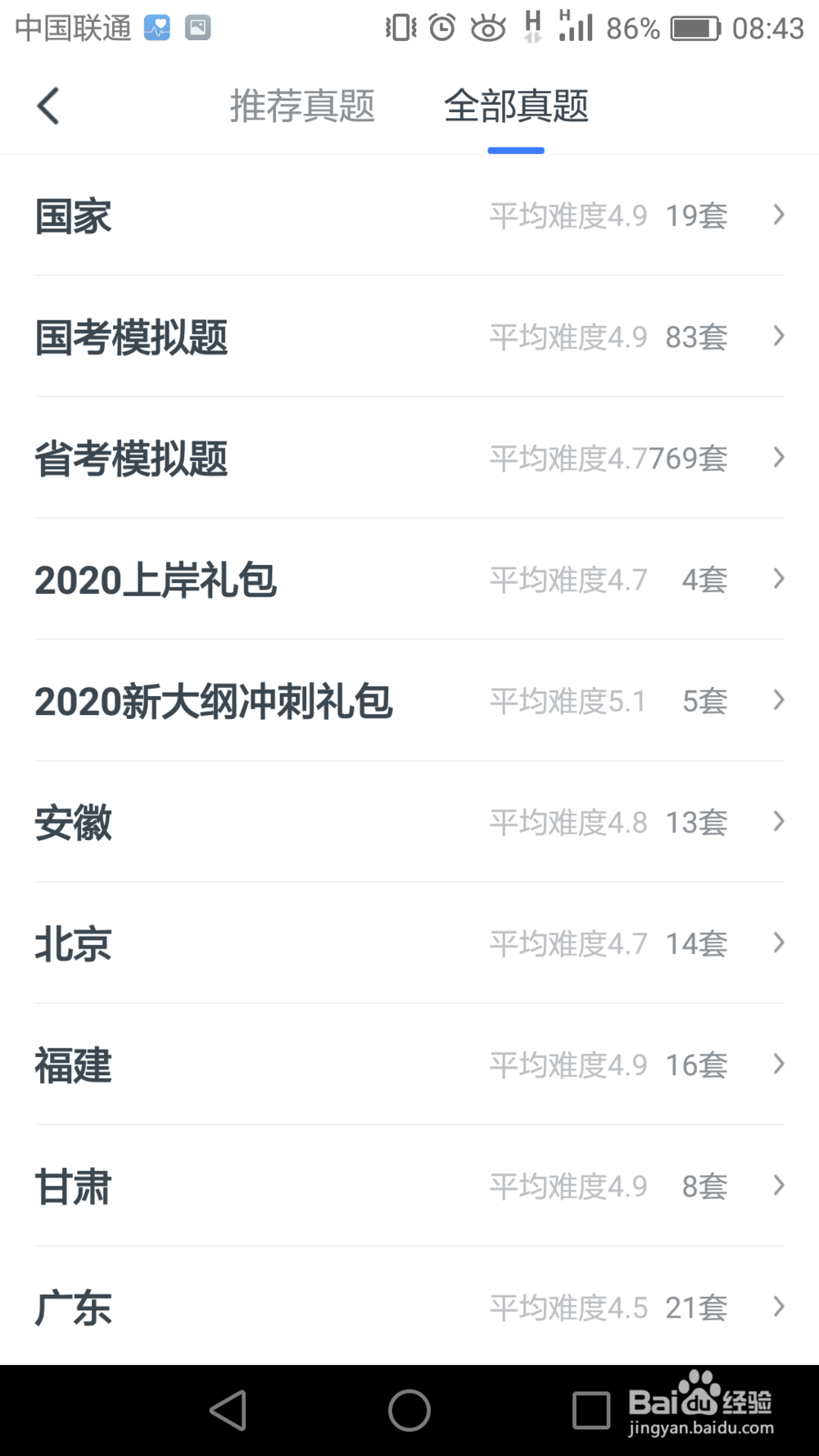Tap the health app icon in status bar
Image resolution: width=819 pixels, height=1456 pixels.
tap(157, 28)
